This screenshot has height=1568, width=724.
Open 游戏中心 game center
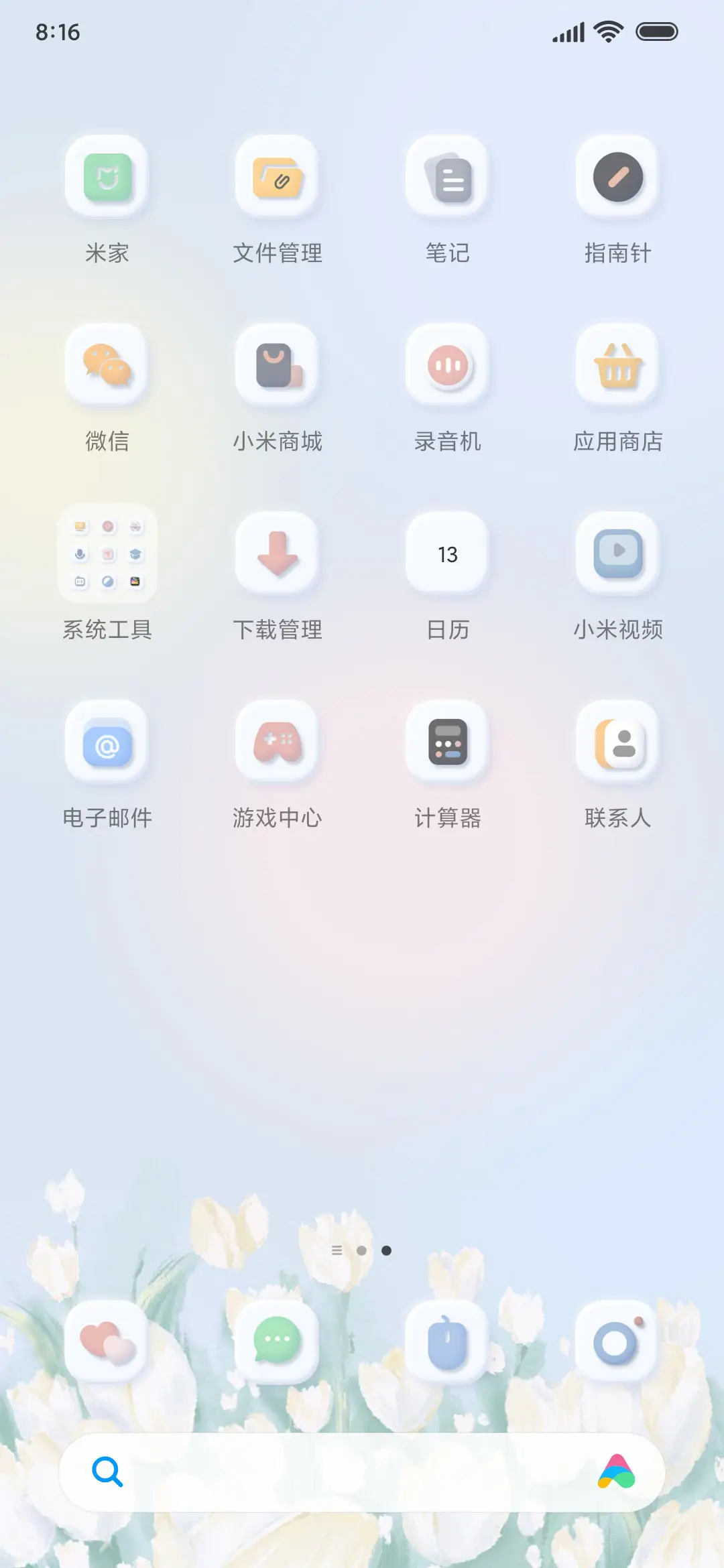click(x=278, y=744)
